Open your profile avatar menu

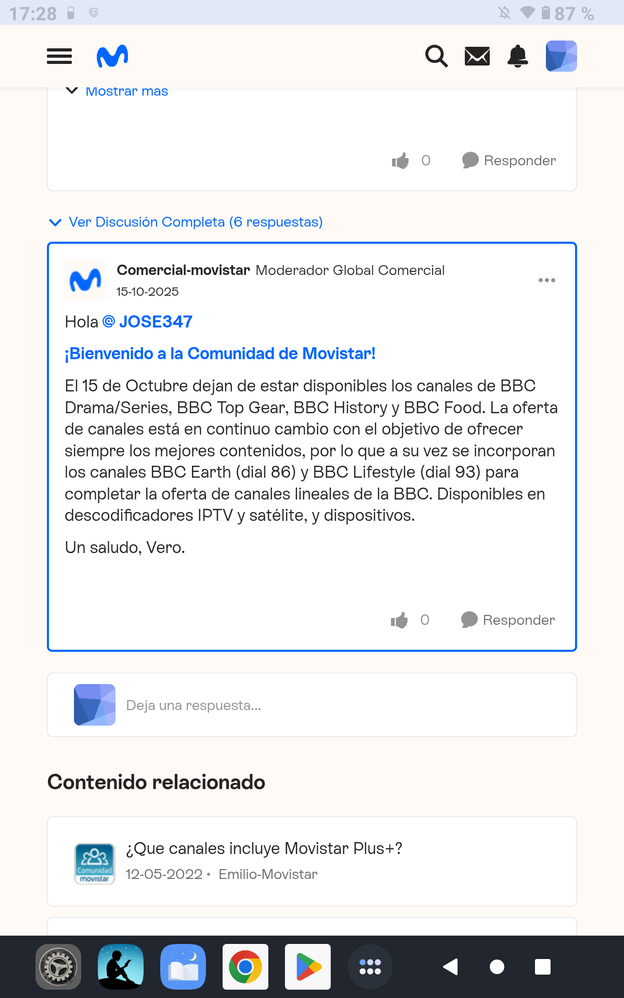[x=561, y=57]
